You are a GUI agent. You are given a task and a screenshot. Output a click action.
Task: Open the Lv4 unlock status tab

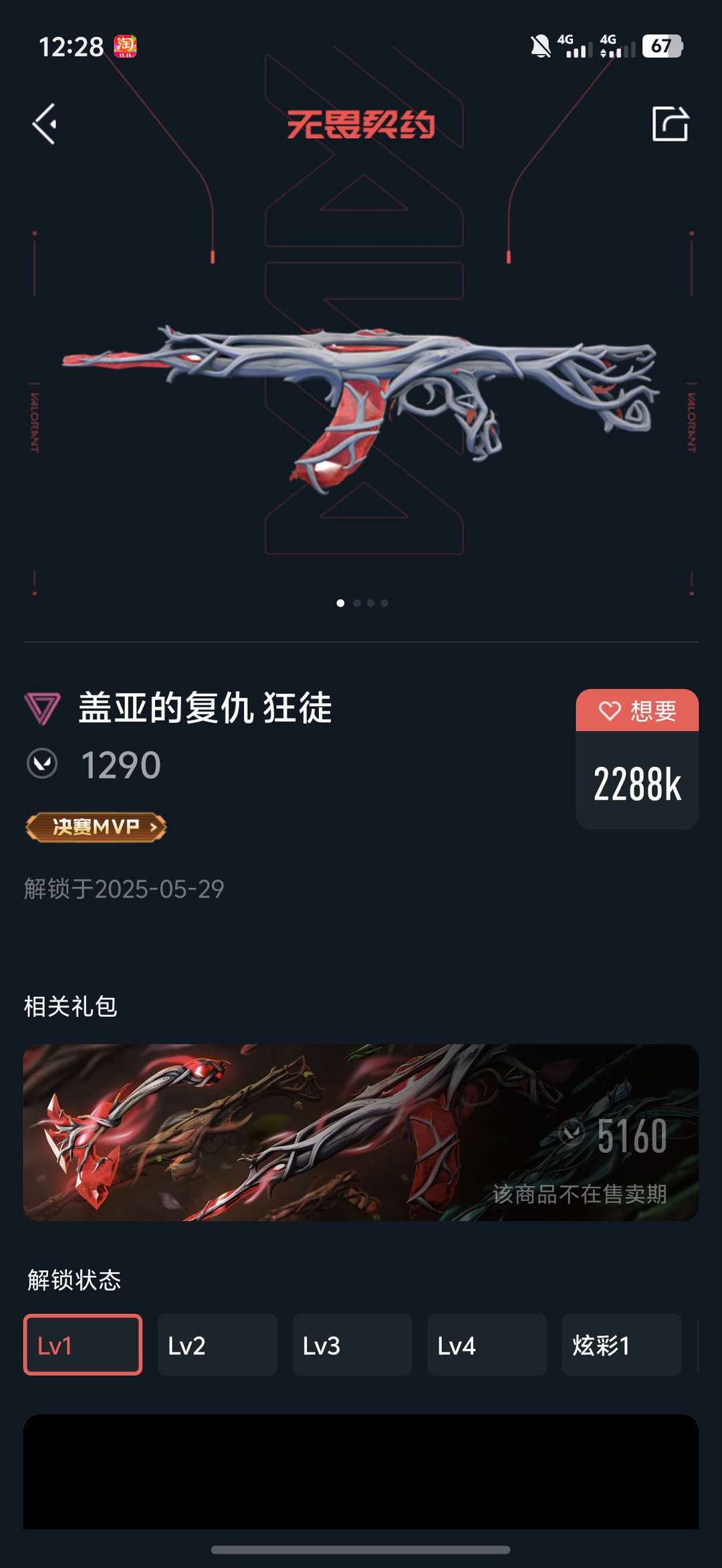click(x=487, y=1345)
